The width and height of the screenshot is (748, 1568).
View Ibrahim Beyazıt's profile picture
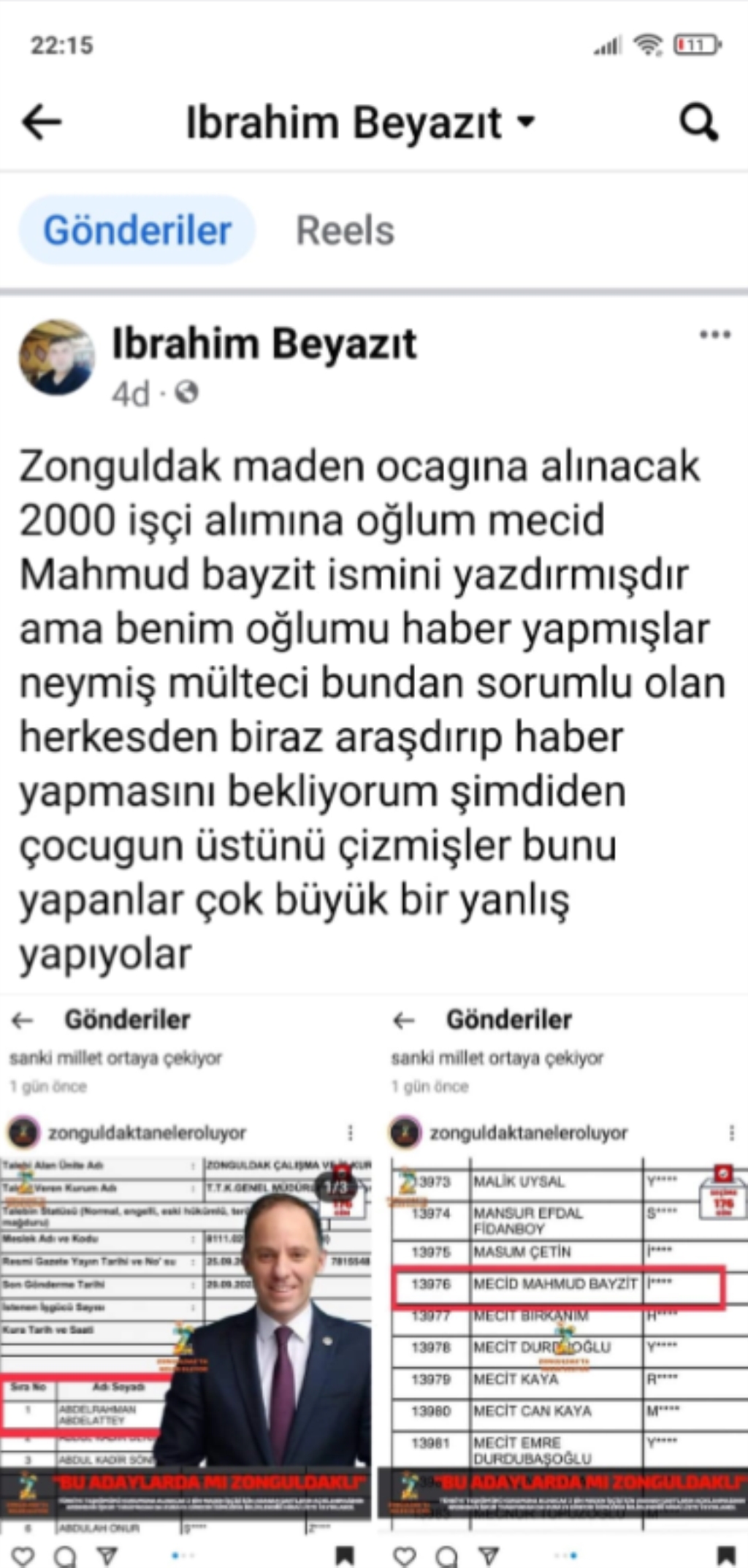coord(56,357)
